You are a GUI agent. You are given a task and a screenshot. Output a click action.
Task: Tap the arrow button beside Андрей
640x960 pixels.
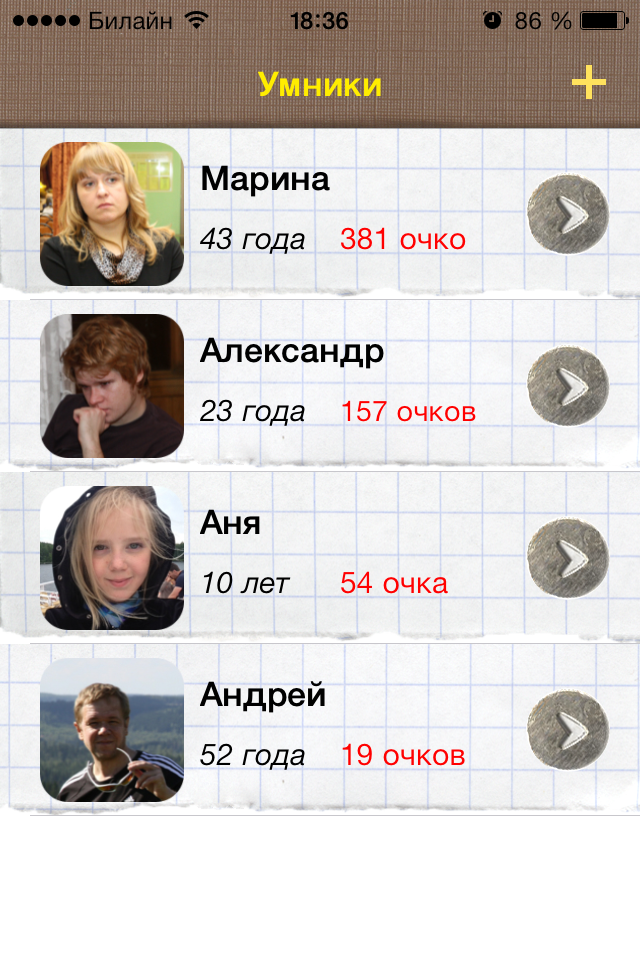(x=567, y=728)
